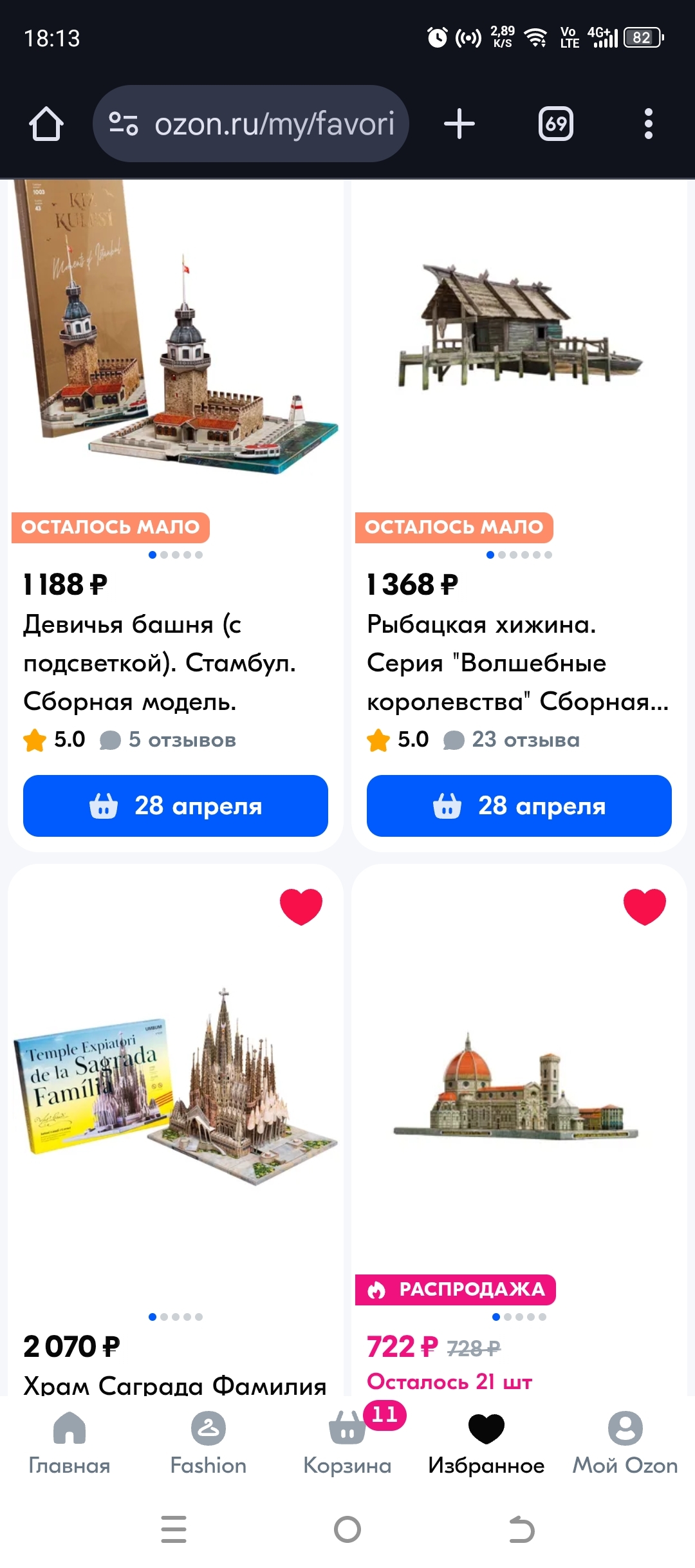Open the browser overflow menu

648,124
